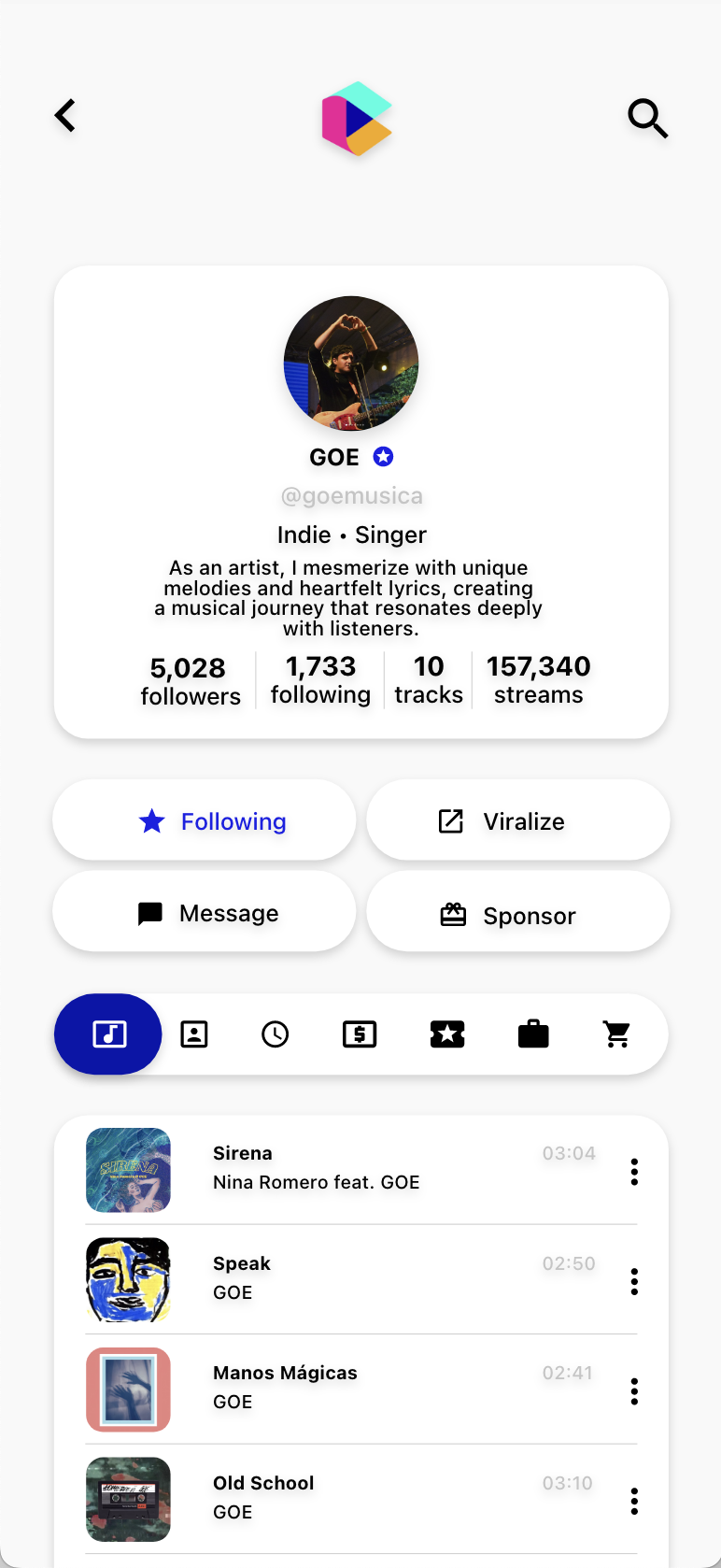Switch to the briefcase tab
Viewport: 721px width, 1568px height.
pyautogui.click(x=533, y=1034)
